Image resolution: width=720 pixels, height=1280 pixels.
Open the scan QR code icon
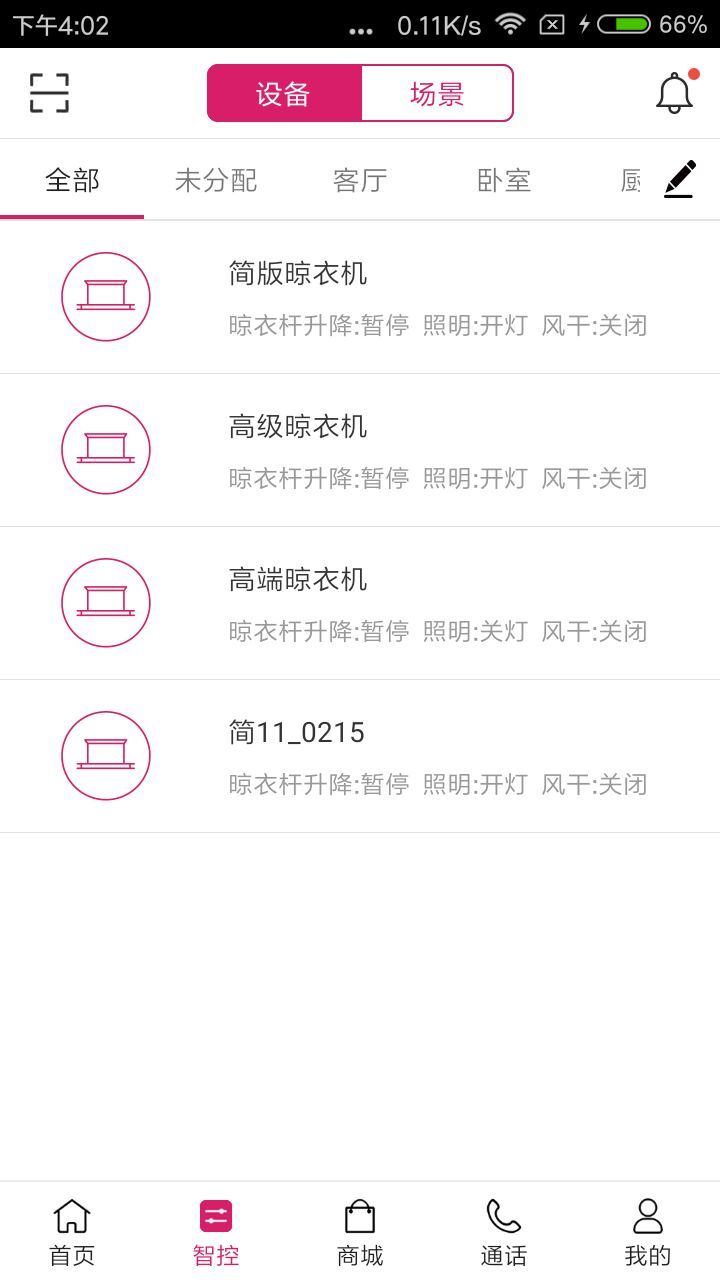(x=49, y=93)
